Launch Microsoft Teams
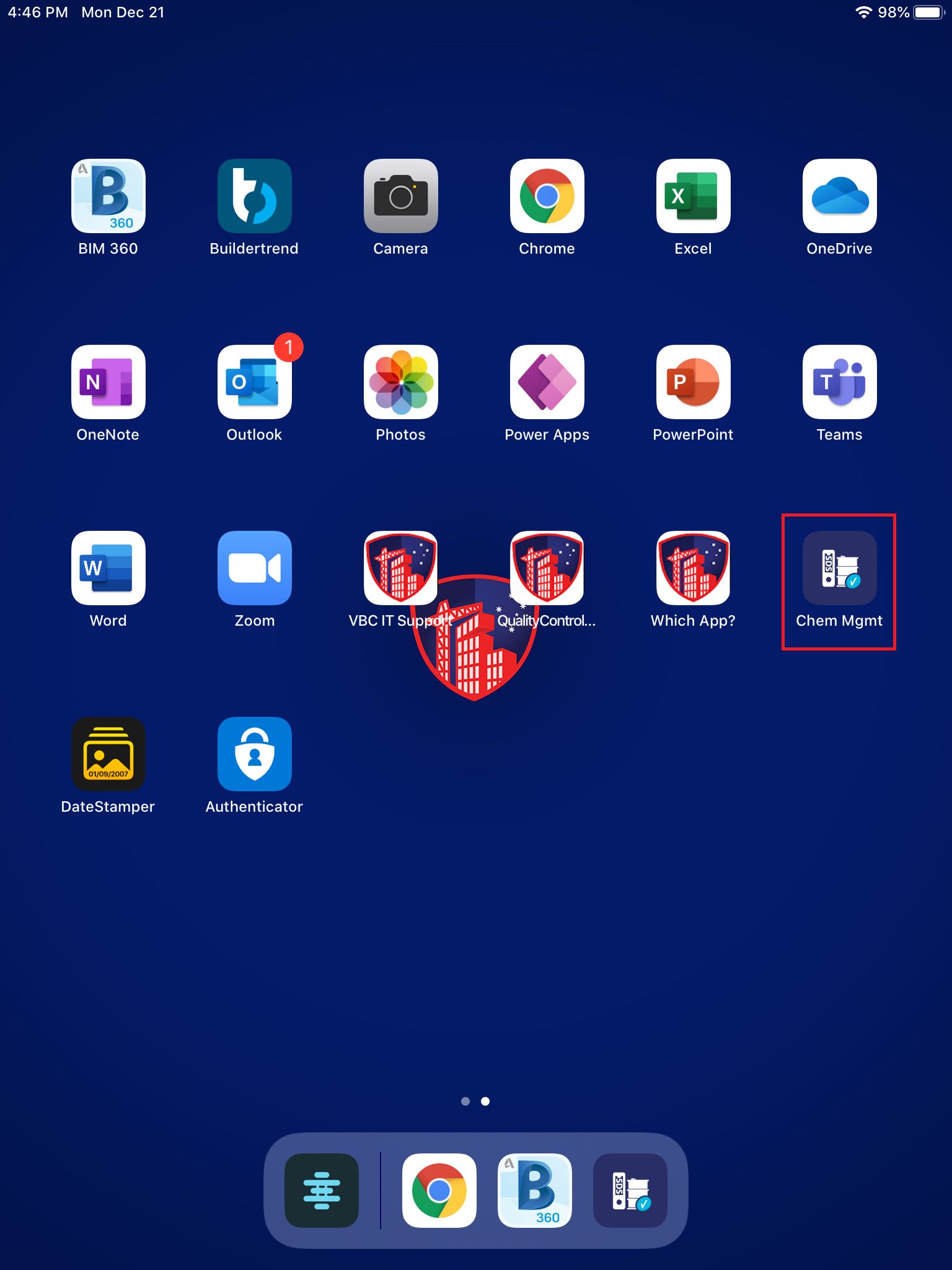 point(839,382)
